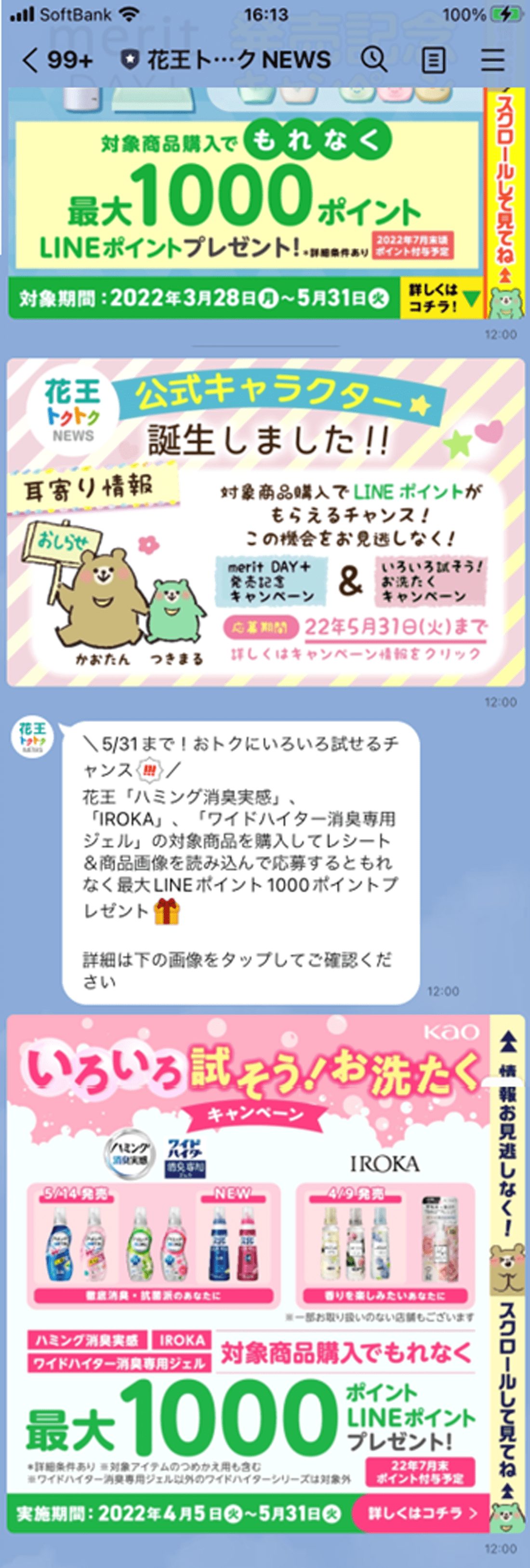Open the hamburger chat menu
The image size is (530, 1568).
[493, 60]
